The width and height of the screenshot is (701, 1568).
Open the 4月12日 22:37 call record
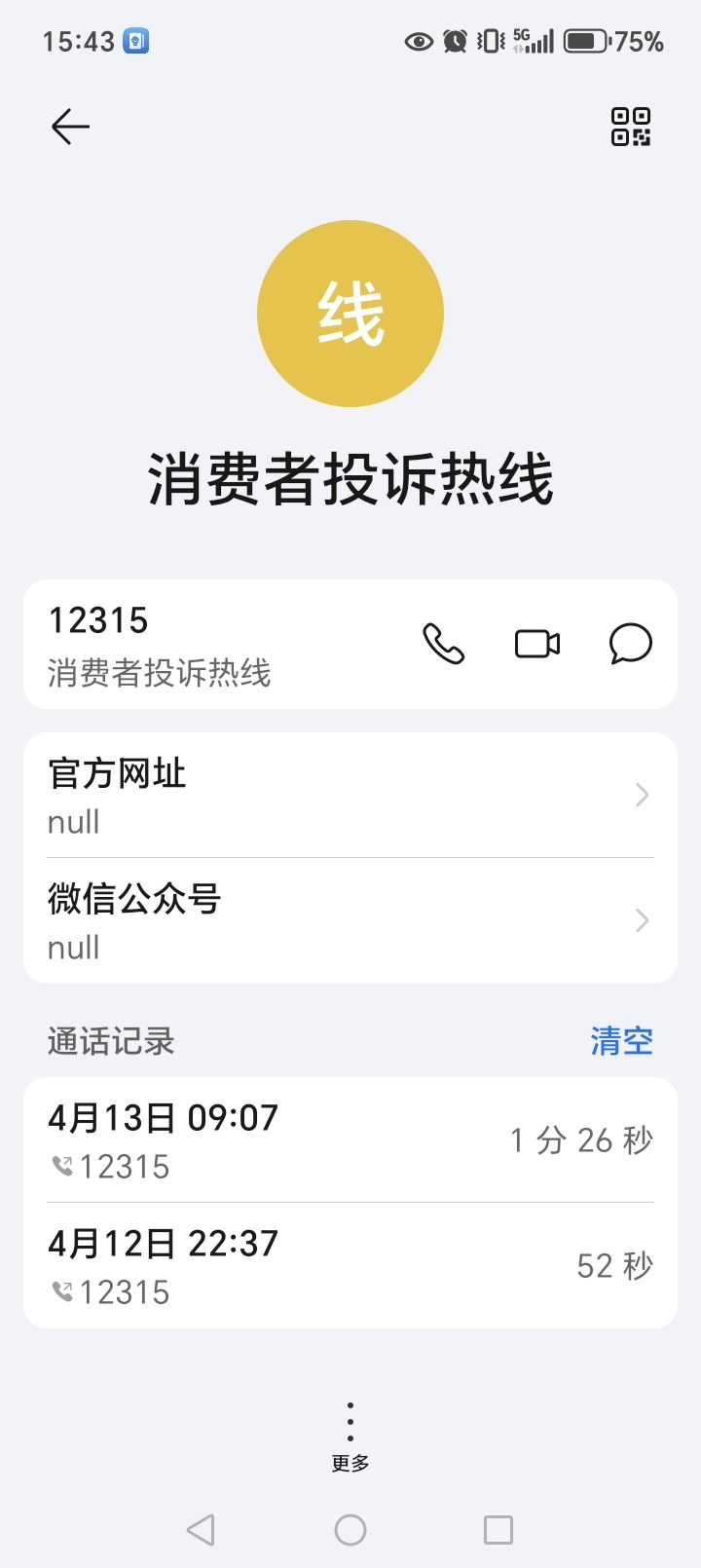point(350,1265)
